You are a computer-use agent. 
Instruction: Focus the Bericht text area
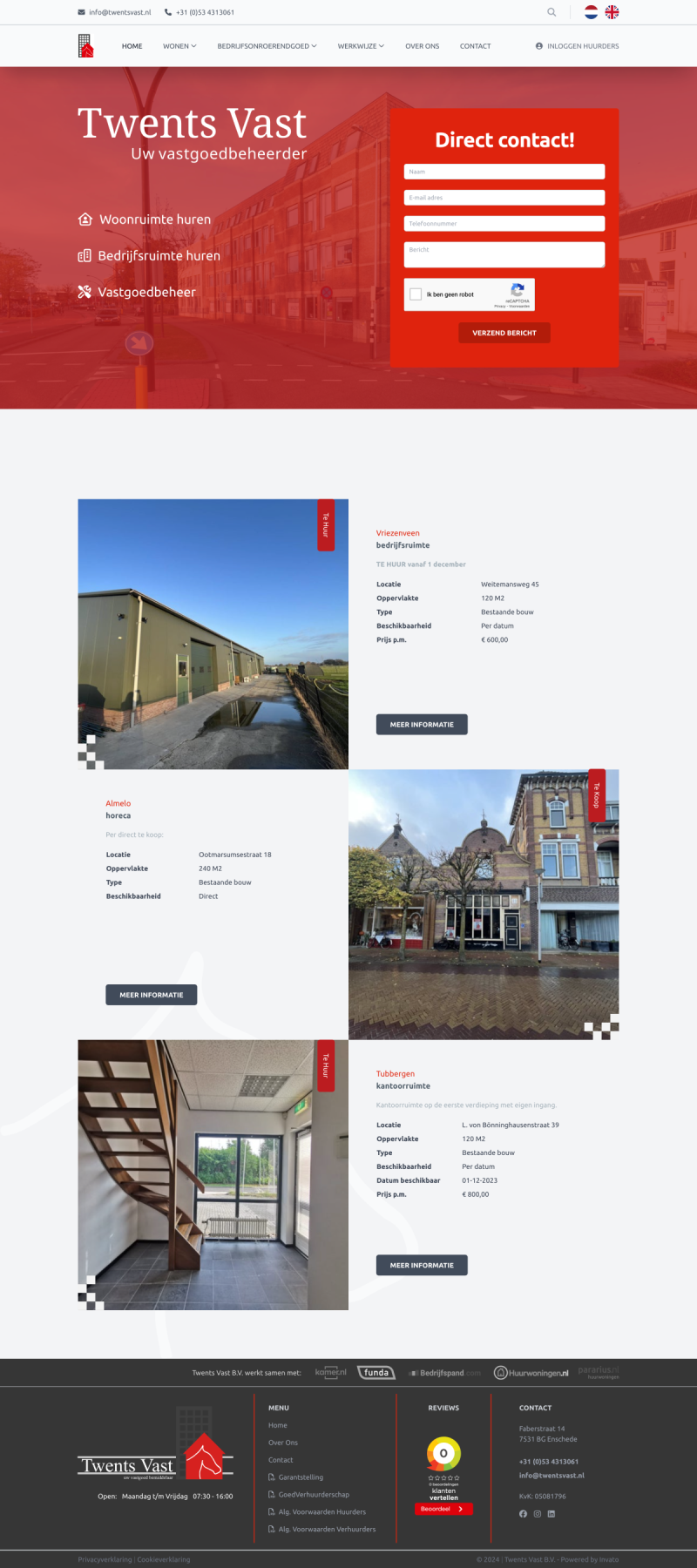pos(504,254)
